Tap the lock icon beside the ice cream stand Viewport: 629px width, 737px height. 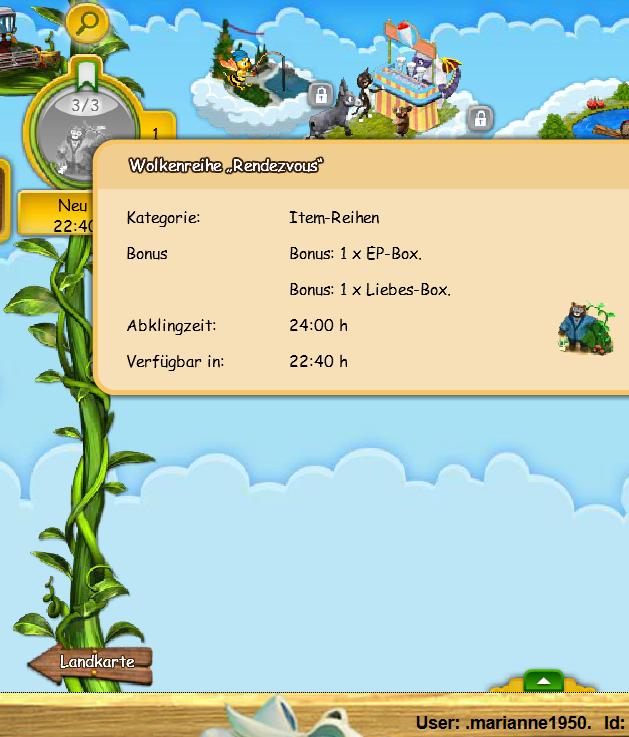[480, 118]
